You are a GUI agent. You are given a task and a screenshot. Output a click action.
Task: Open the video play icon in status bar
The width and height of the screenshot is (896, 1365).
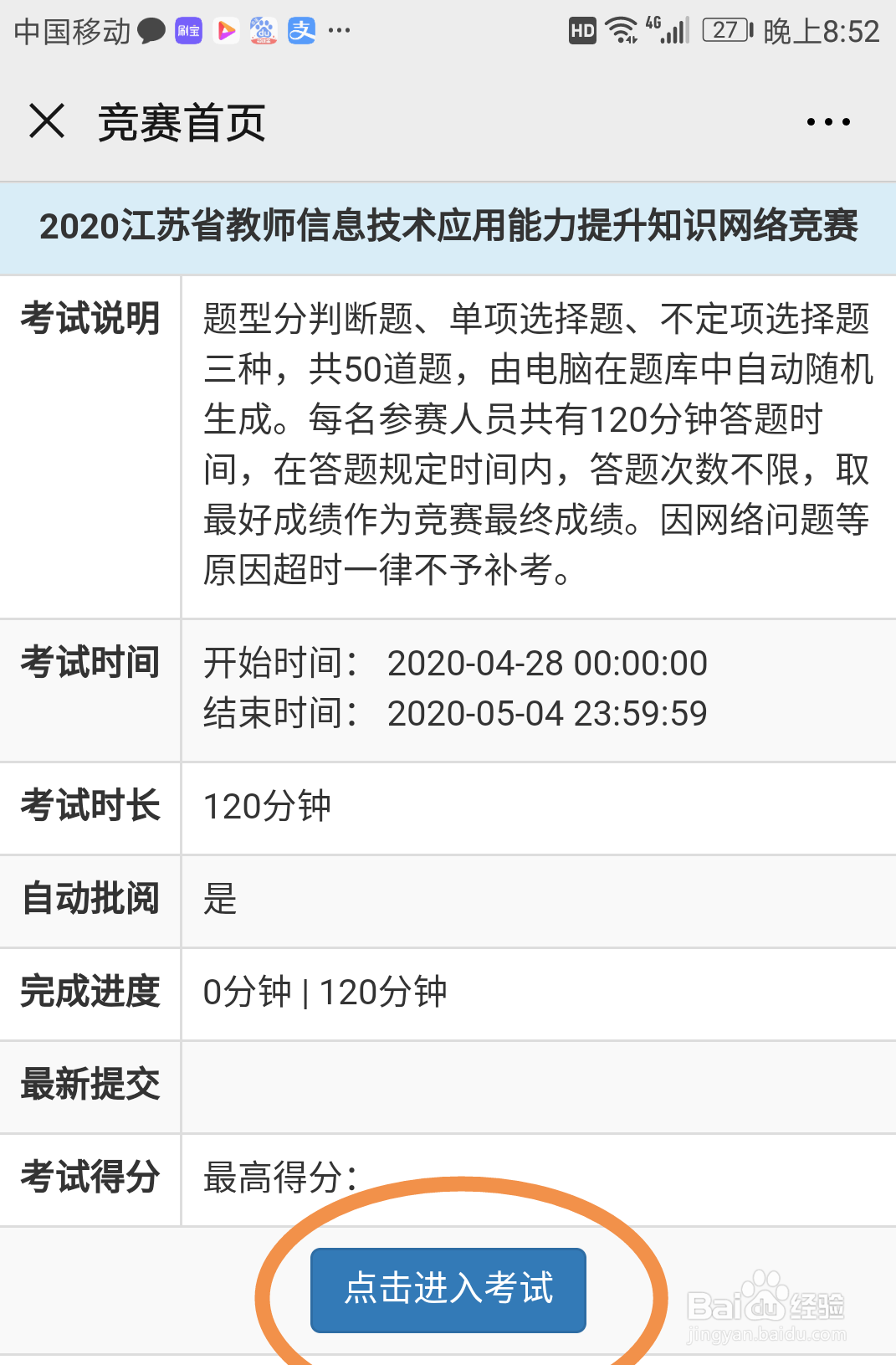point(224,30)
